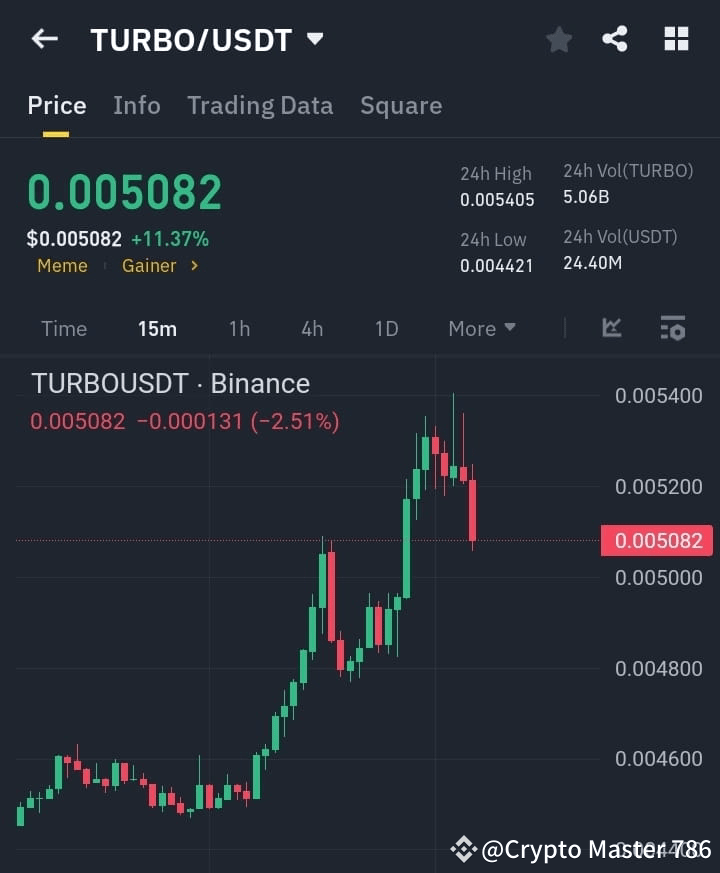Switch to the Info tab
This screenshot has width=720, height=873.
[136, 105]
